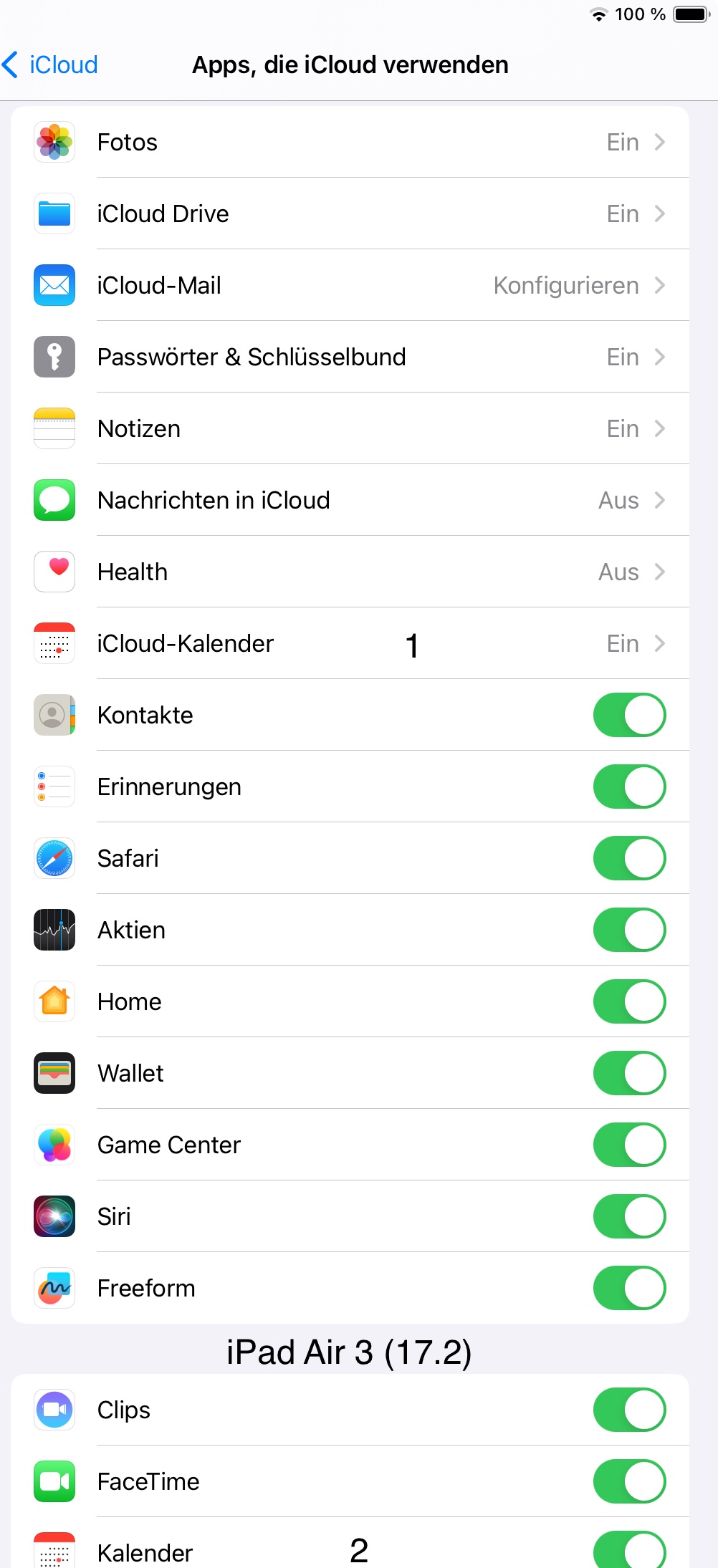Disable the Home iCloud switch
The width and height of the screenshot is (718, 1568).
click(629, 1001)
